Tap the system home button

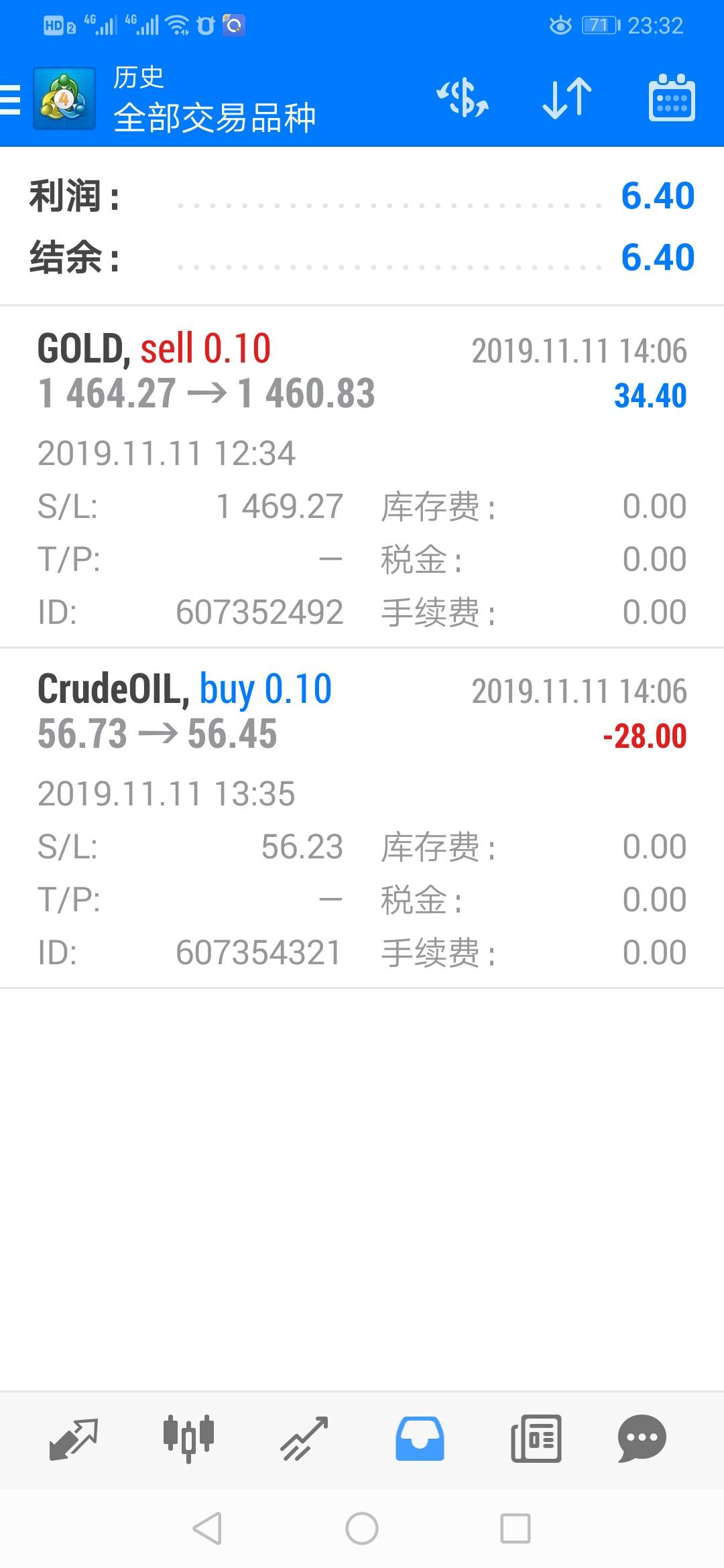(362, 1528)
